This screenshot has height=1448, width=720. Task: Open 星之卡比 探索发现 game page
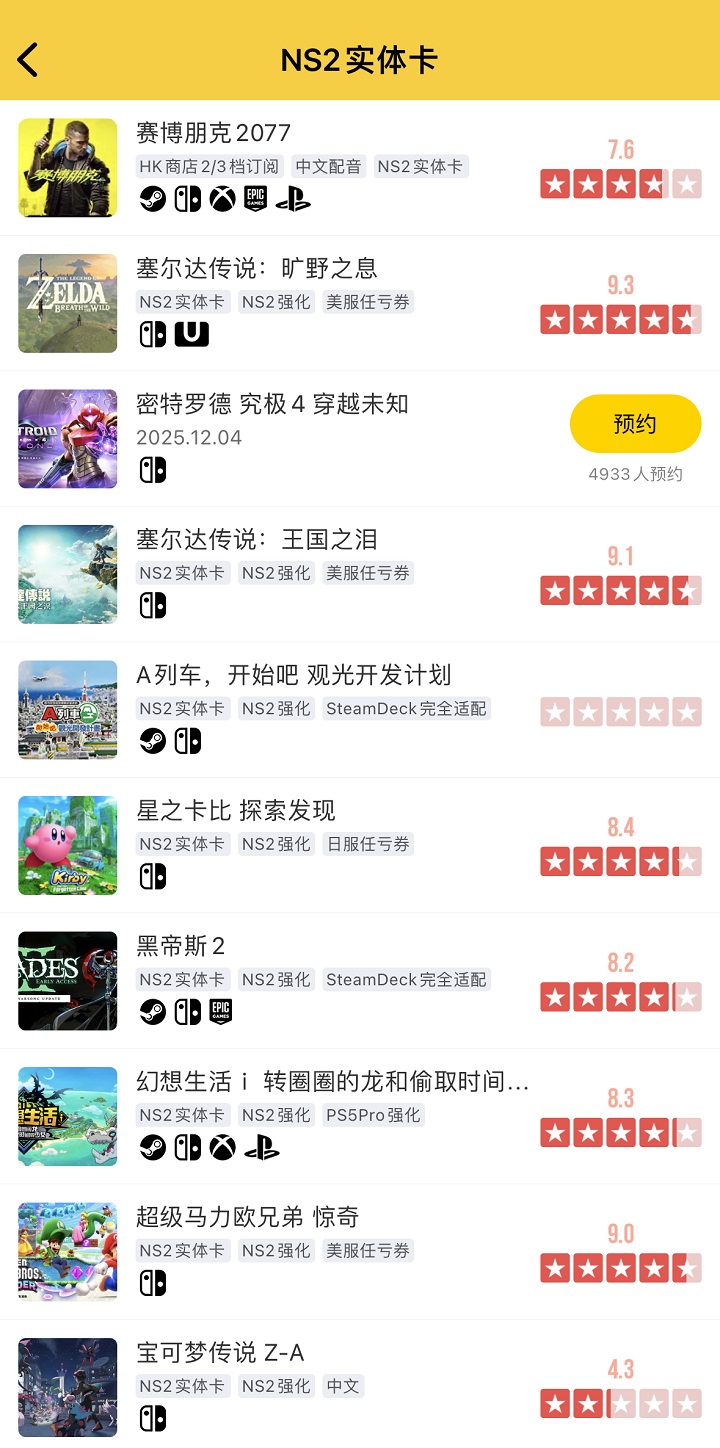click(x=236, y=811)
